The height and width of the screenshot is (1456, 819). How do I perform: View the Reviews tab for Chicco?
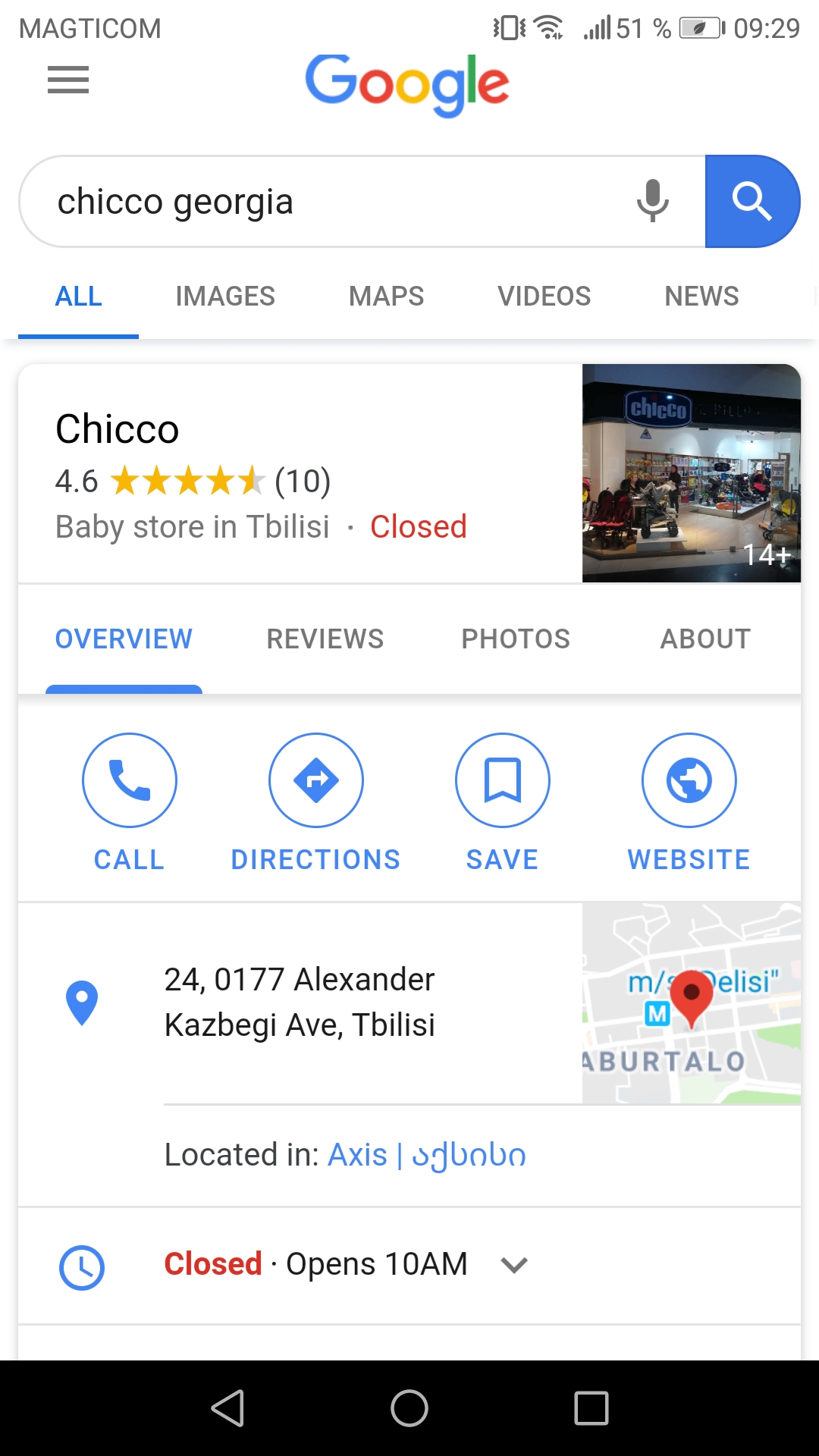tap(325, 639)
